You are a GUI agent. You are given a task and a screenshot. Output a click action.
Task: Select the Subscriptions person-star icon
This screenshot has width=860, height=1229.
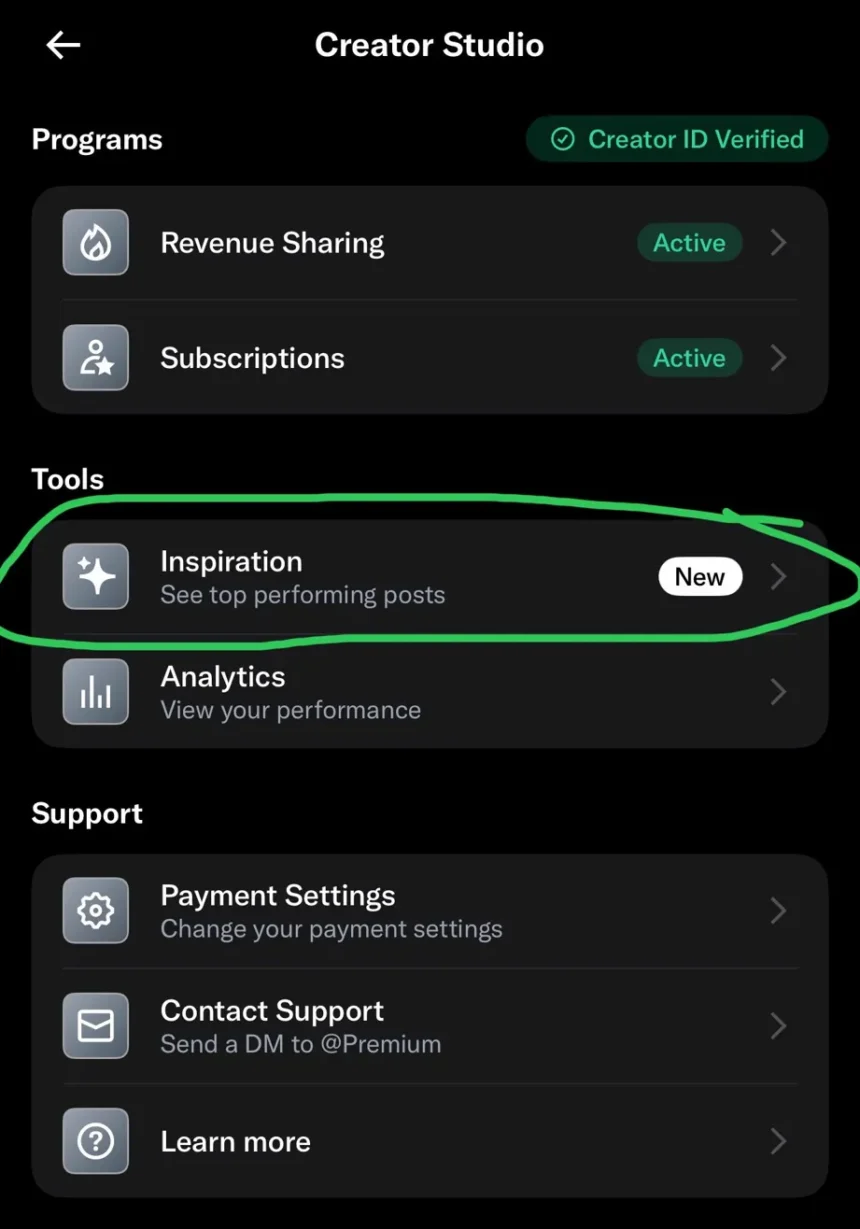(95, 358)
